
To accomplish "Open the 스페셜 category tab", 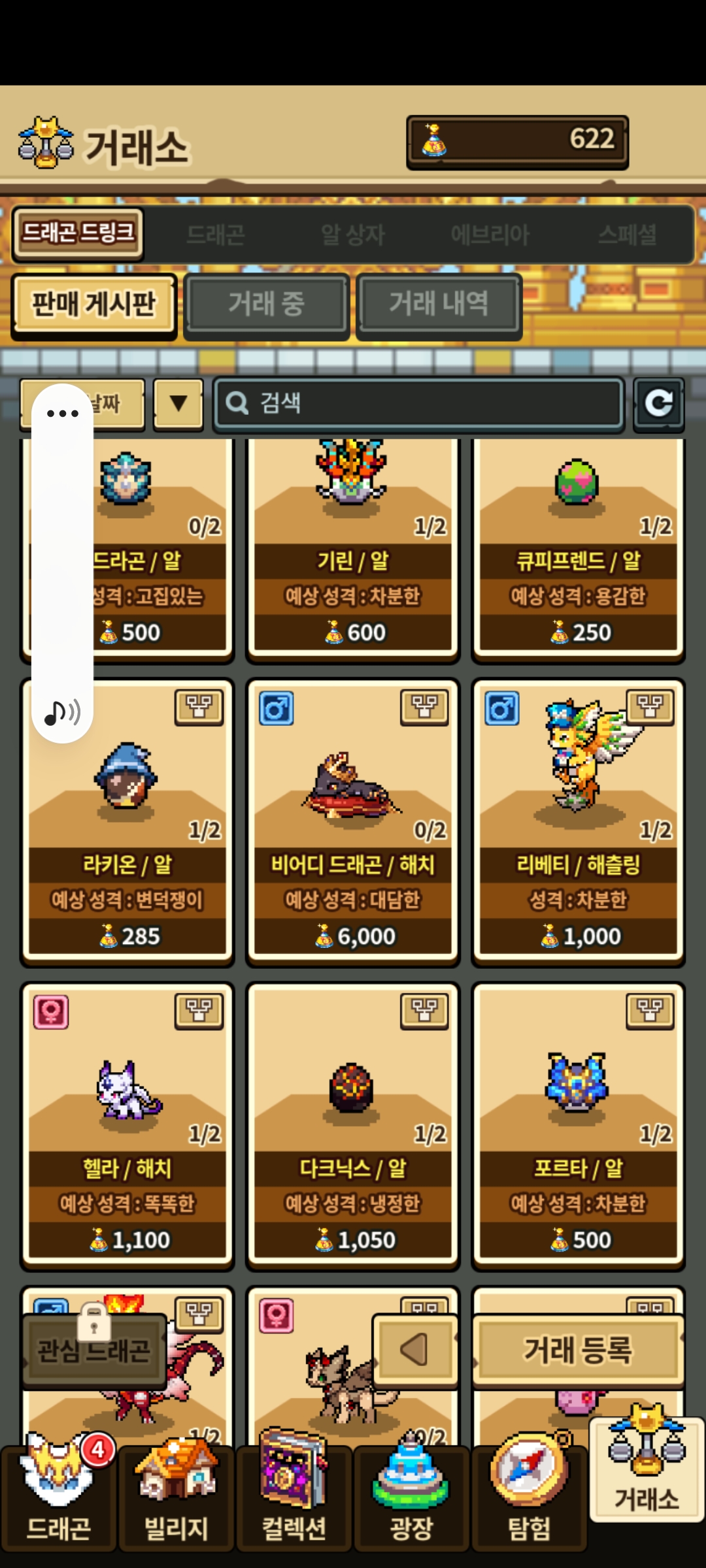I will (628, 235).
